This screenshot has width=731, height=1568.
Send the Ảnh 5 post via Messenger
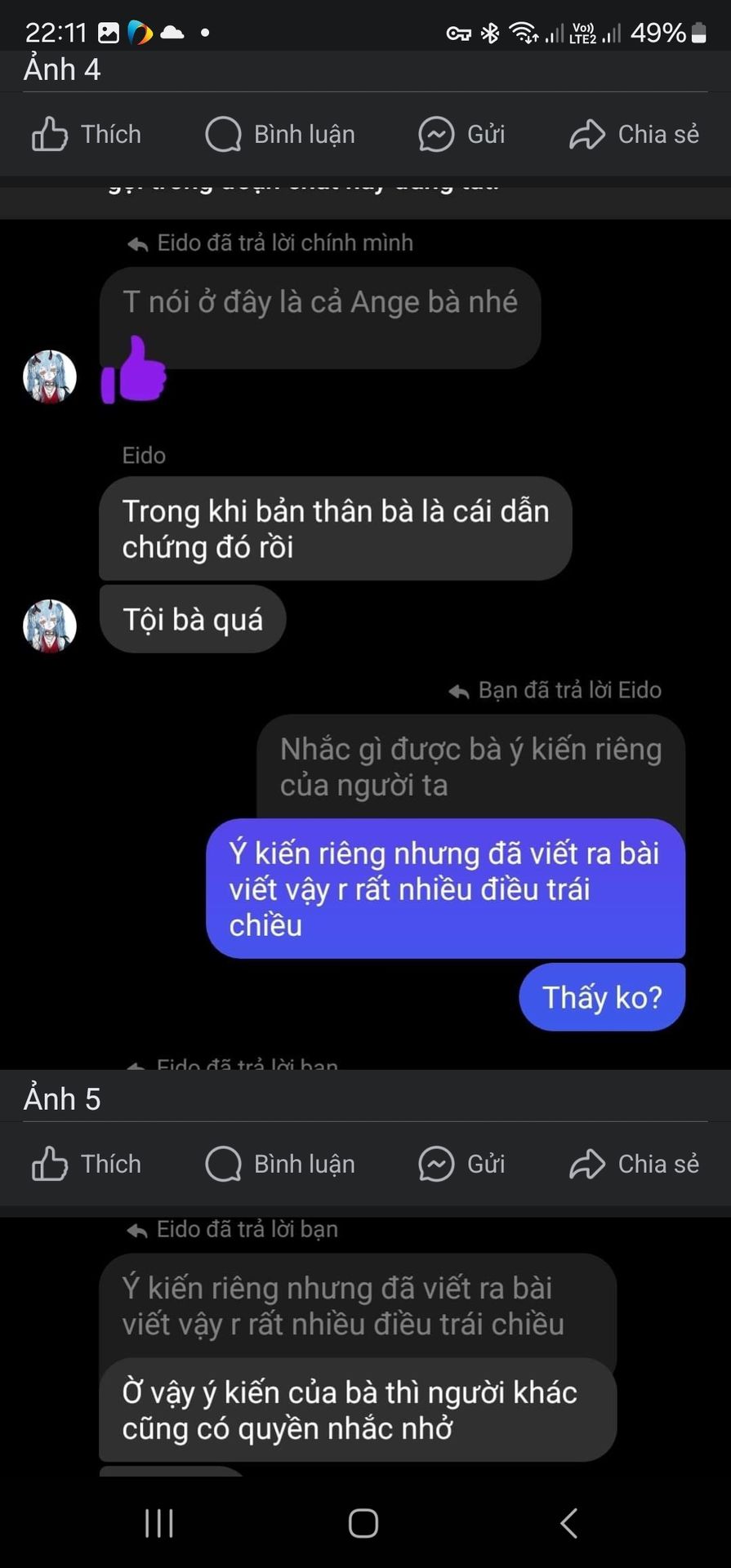[x=461, y=1164]
